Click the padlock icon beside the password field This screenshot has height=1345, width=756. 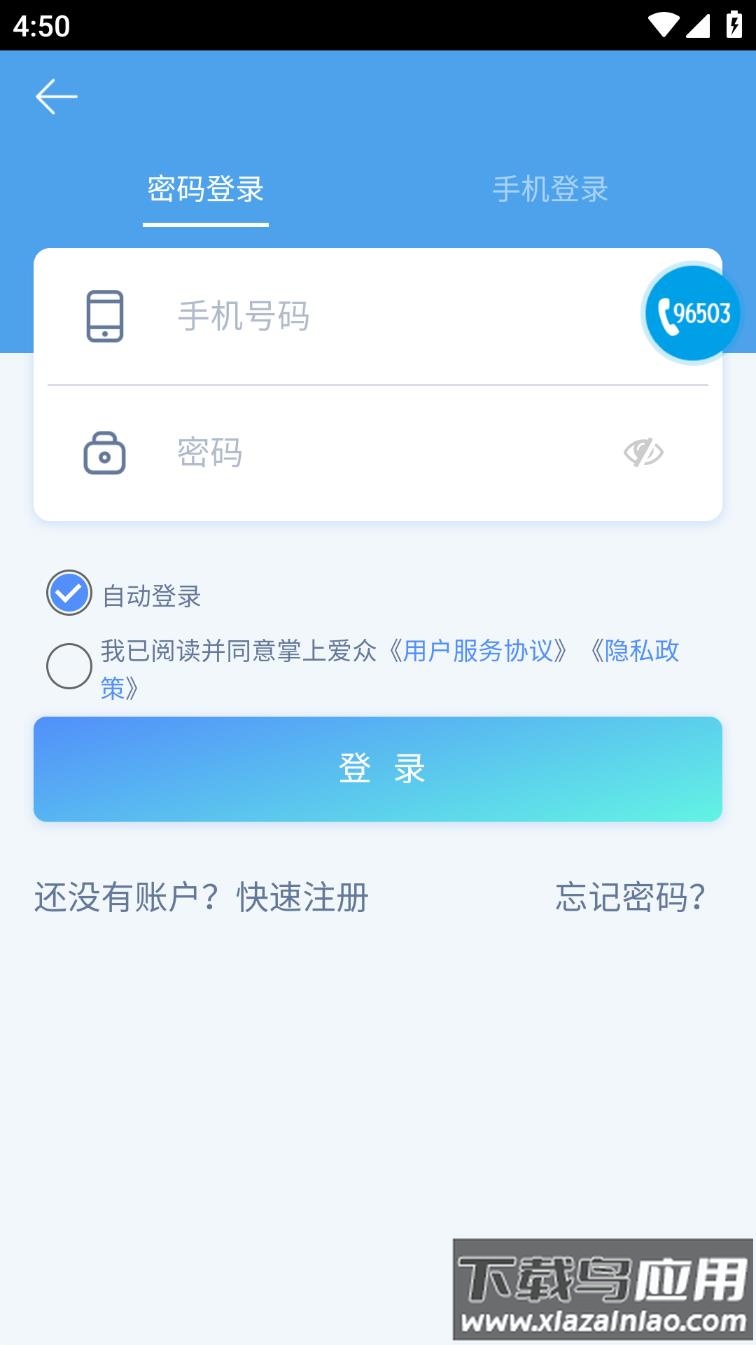click(x=105, y=452)
